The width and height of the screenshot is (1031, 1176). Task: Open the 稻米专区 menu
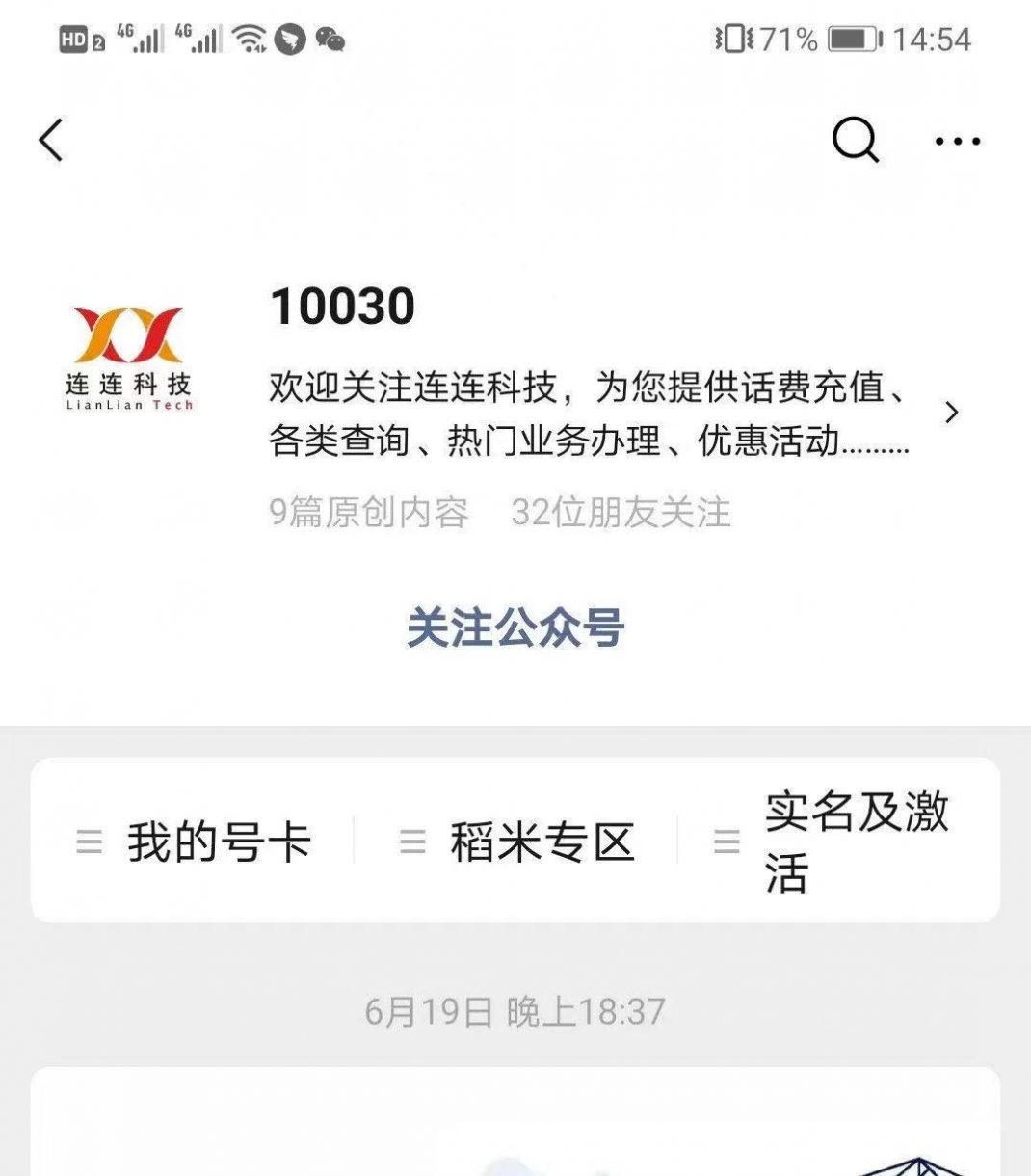517,842
